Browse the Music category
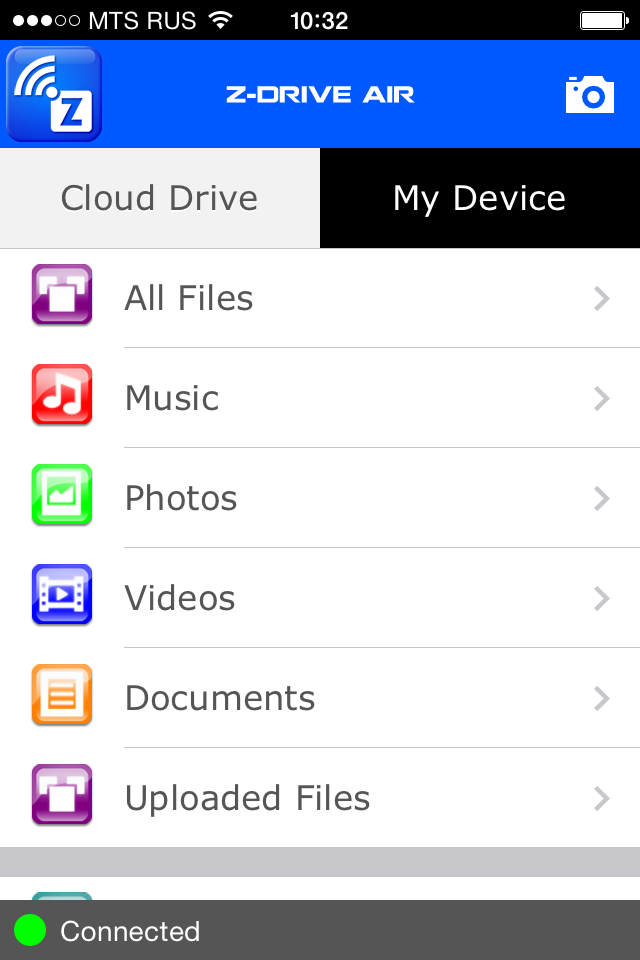 click(x=320, y=398)
